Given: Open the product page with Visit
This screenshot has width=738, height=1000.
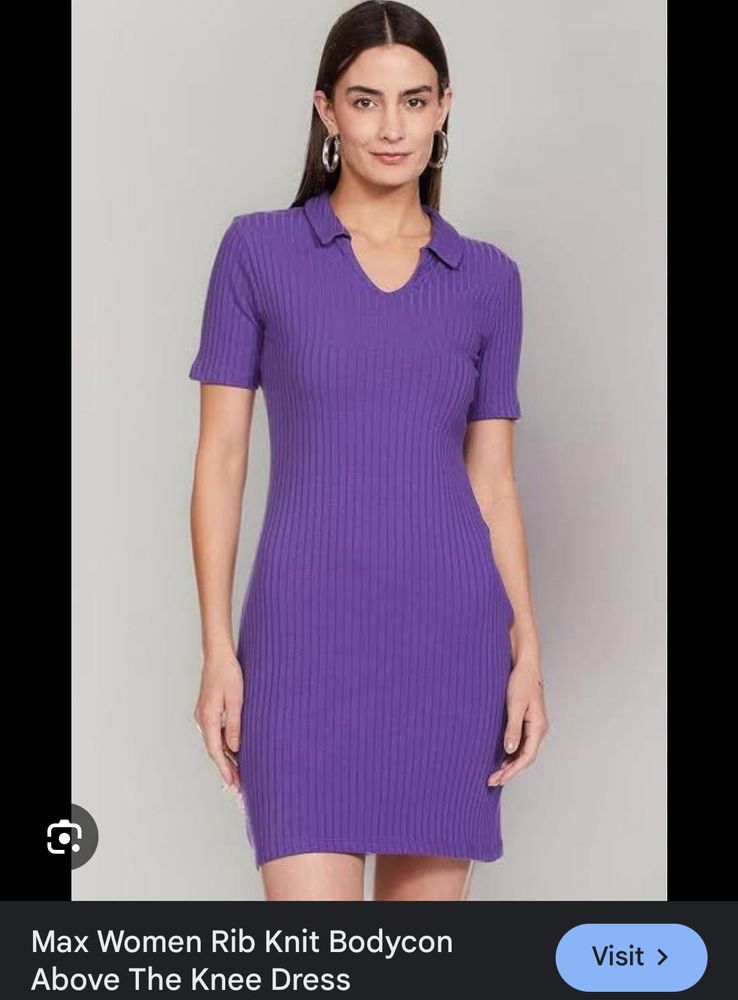Looking at the screenshot, I should pos(633,957).
